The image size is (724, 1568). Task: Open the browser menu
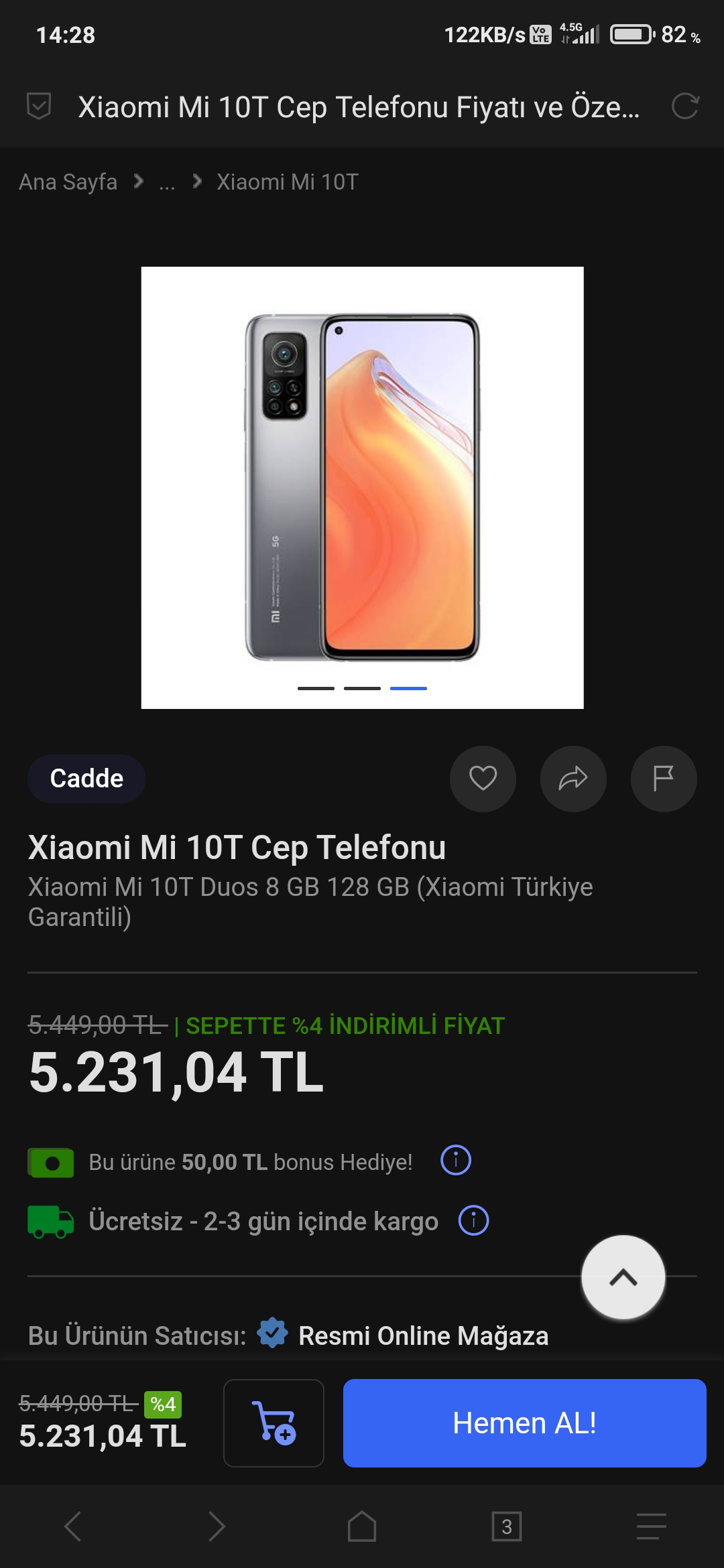click(652, 1526)
